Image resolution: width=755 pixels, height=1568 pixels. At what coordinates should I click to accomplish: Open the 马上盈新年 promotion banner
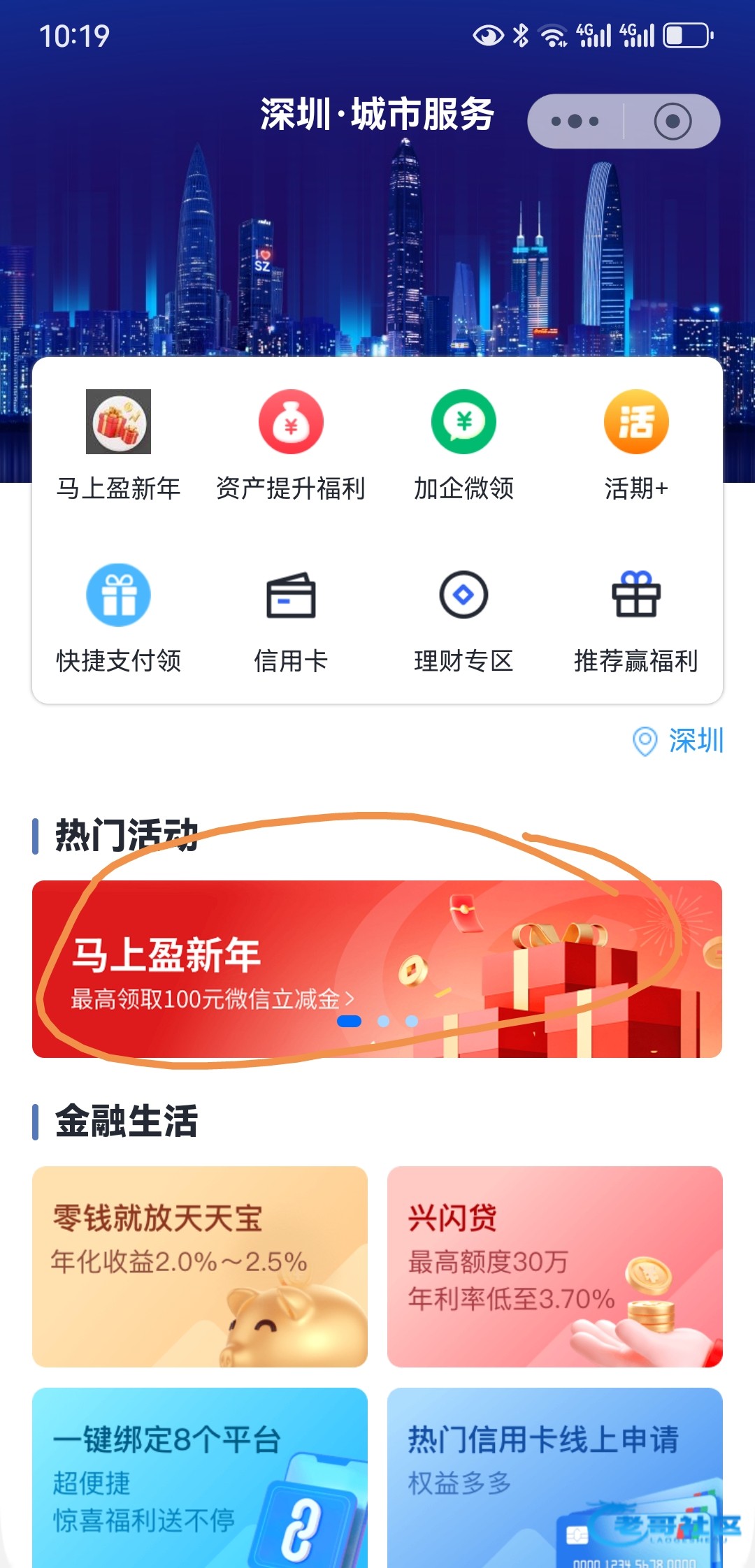(x=377, y=968)
